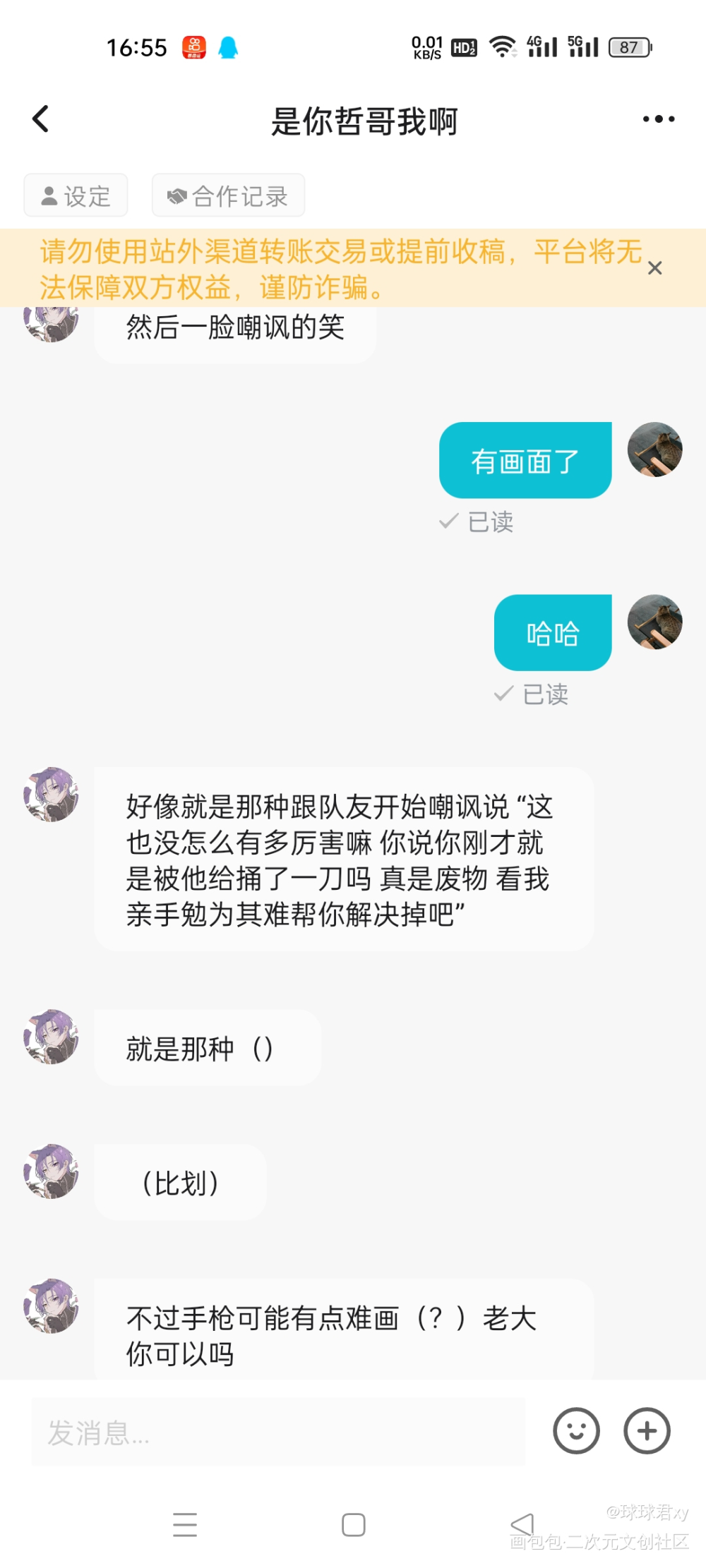Open the emoji picker
Screen dimensions: 706x1568
pos(576,1431)
